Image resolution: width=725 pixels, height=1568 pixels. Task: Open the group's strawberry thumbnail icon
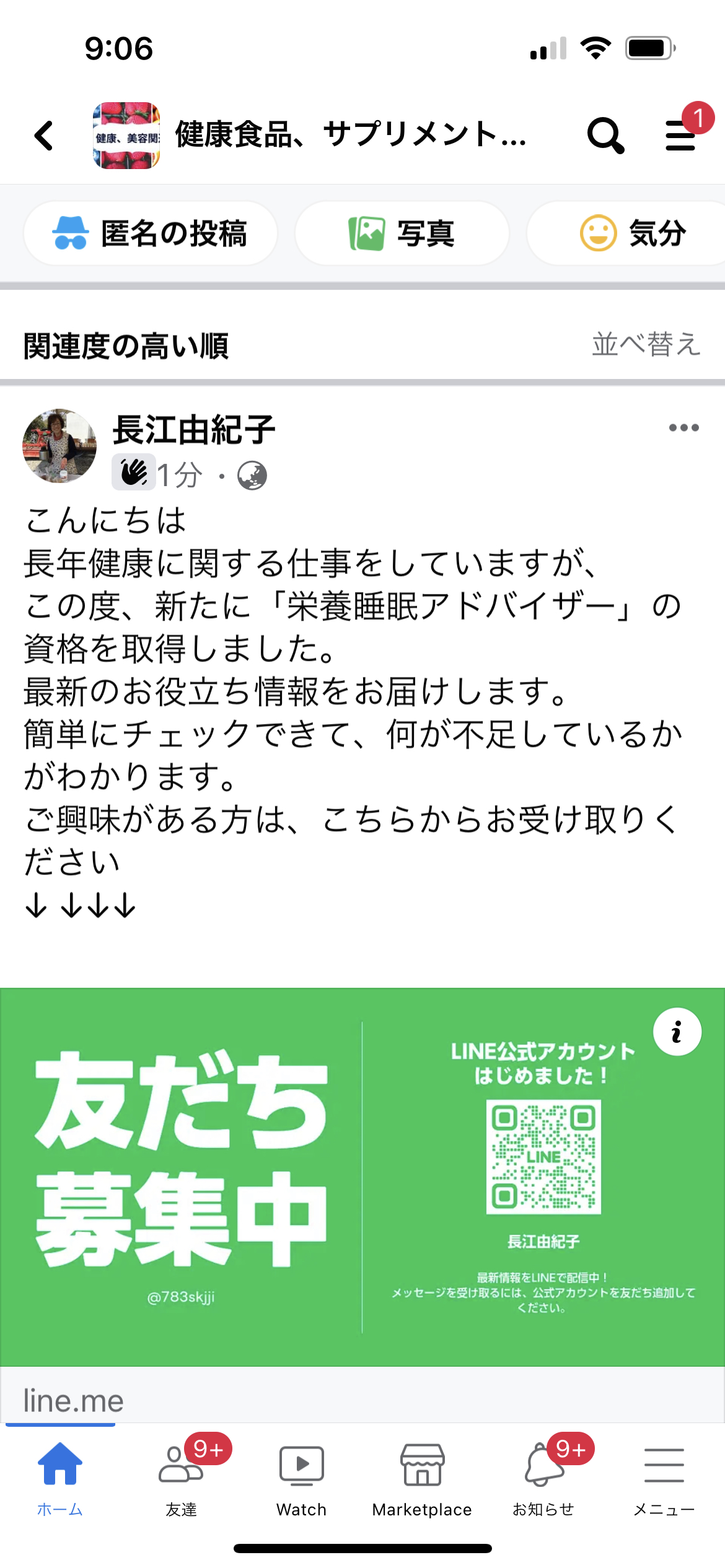pyautogui.click(x=126, y=135)
